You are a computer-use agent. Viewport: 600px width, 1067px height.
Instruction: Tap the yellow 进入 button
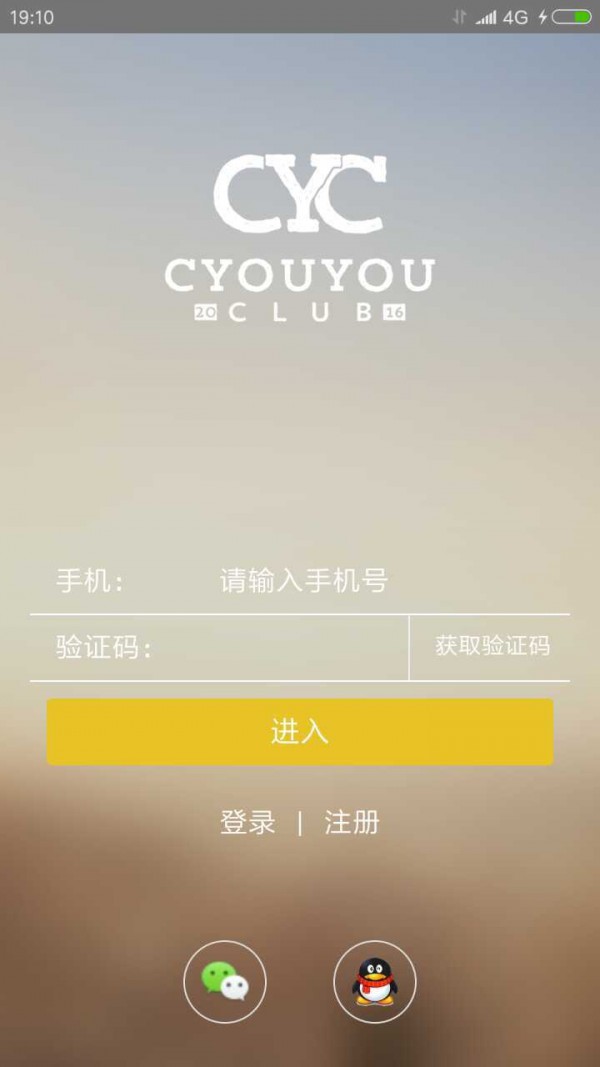tap(300, 732)
